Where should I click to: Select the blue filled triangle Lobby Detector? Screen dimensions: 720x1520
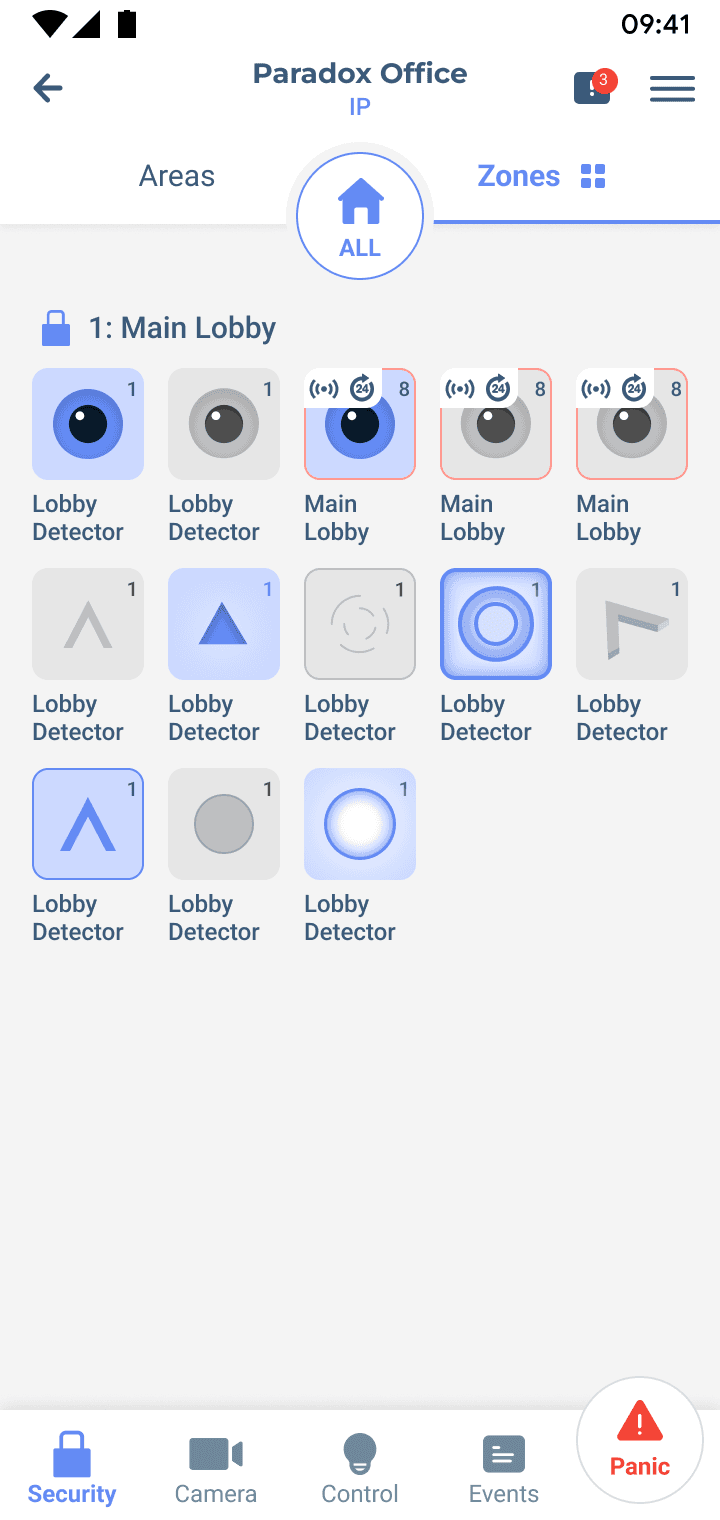point(224,624)
